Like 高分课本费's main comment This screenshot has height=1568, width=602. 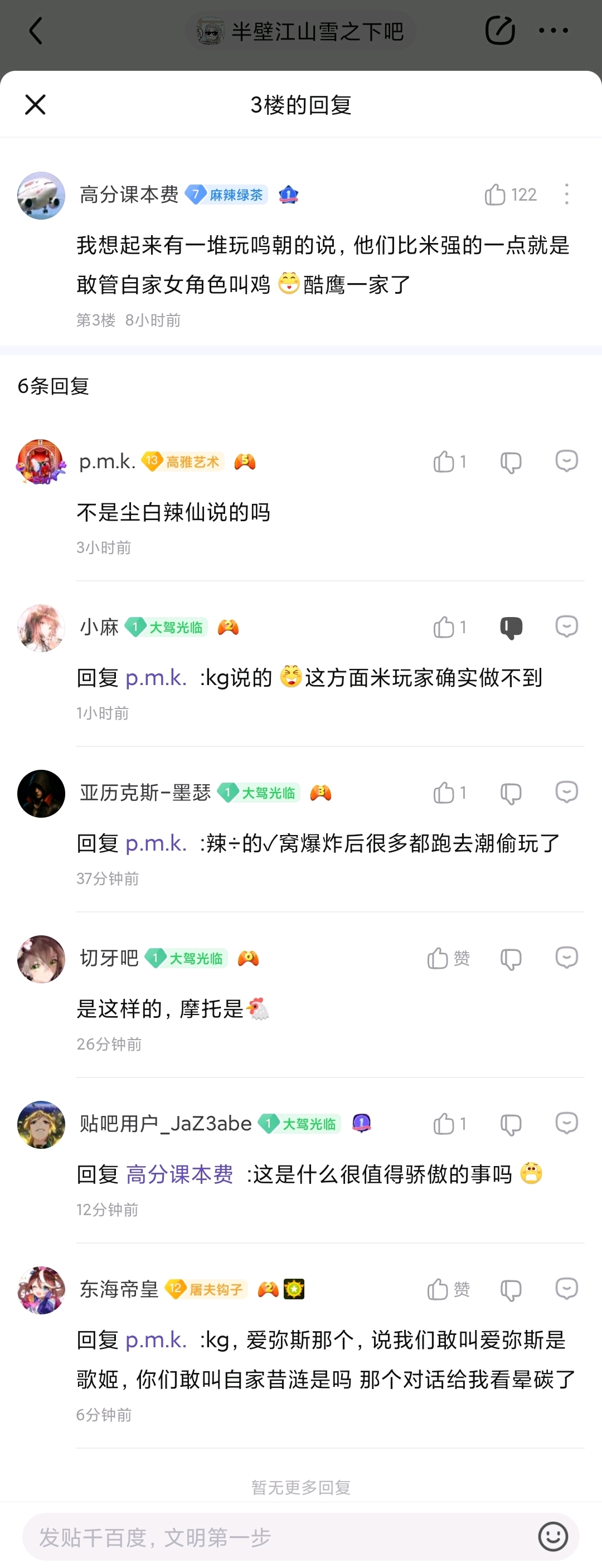[496, 195]
